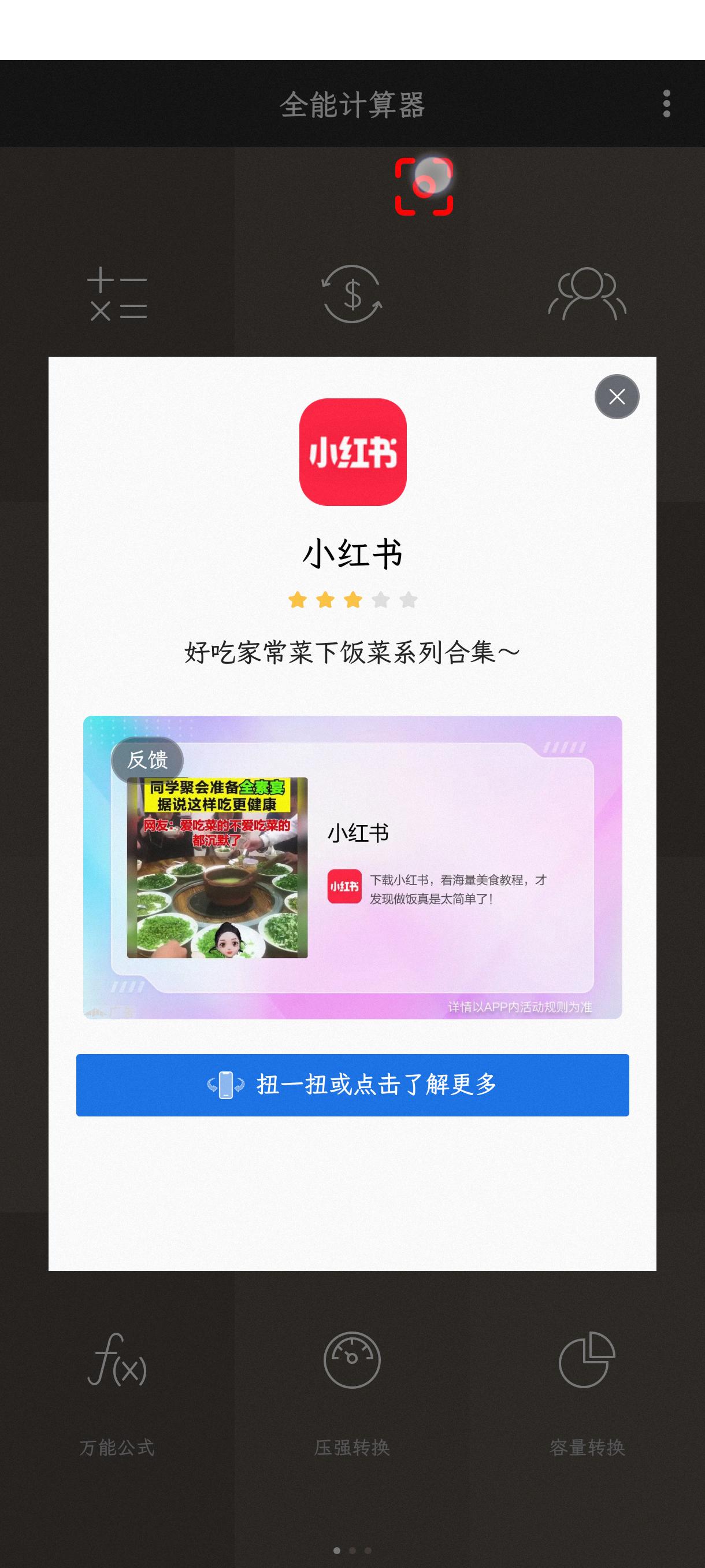Dismiss the 小红书 ad popup
Image resolution: width=705 pixels, height=1568 pixels.
616,397
